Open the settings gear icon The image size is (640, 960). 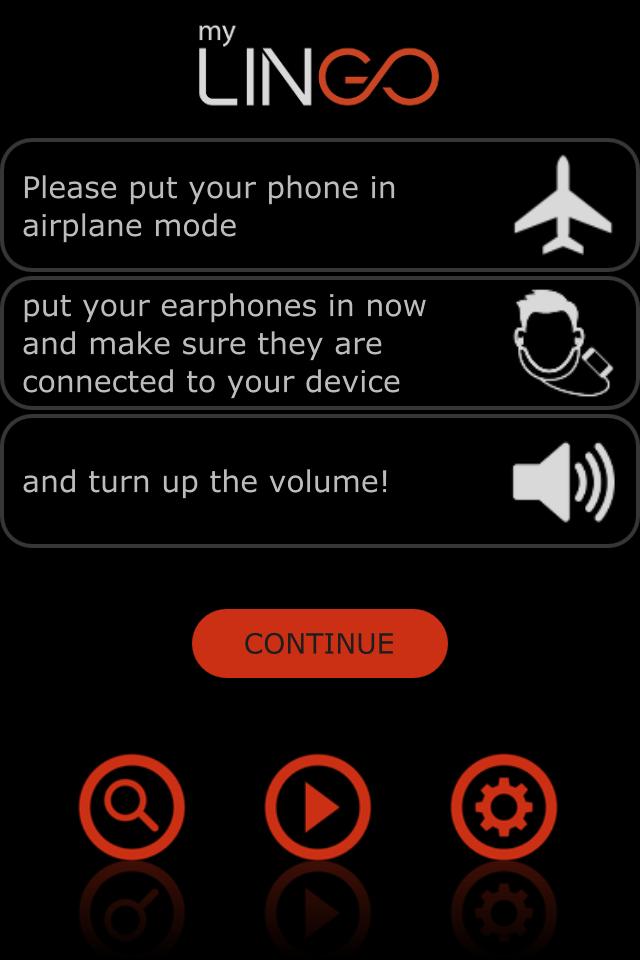(504, 807)
